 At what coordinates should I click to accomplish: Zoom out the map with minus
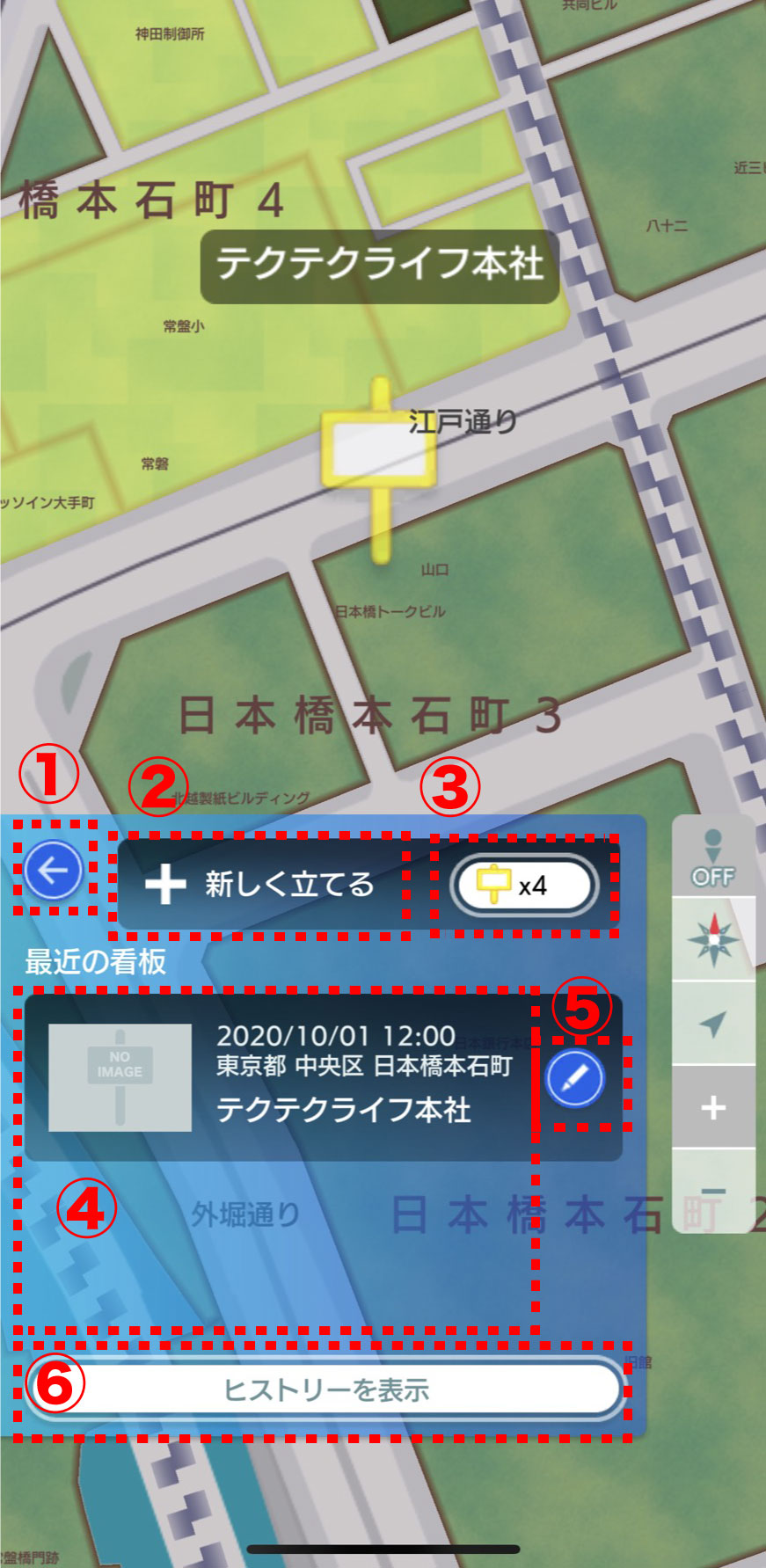point(713,1191)
